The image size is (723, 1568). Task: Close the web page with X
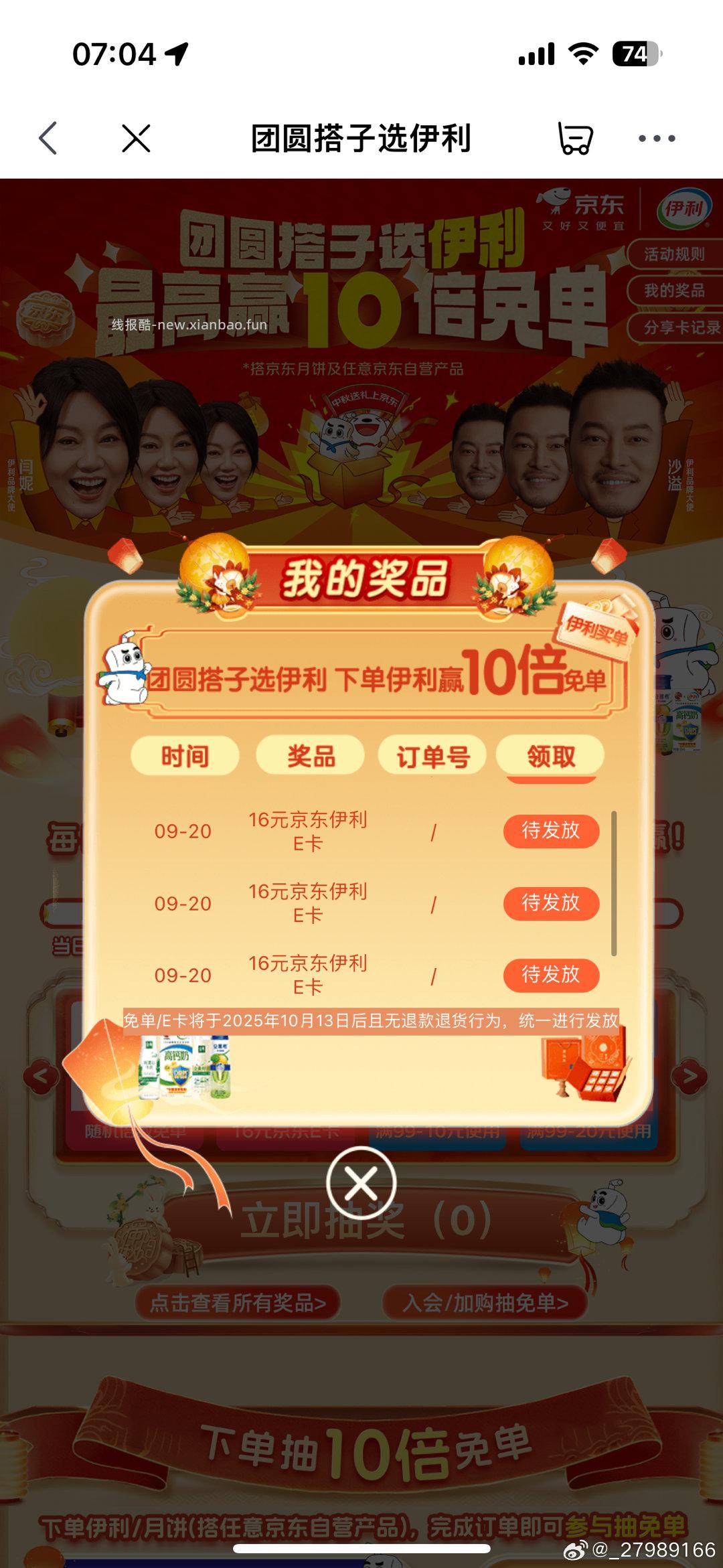click(x=136, y=139)
